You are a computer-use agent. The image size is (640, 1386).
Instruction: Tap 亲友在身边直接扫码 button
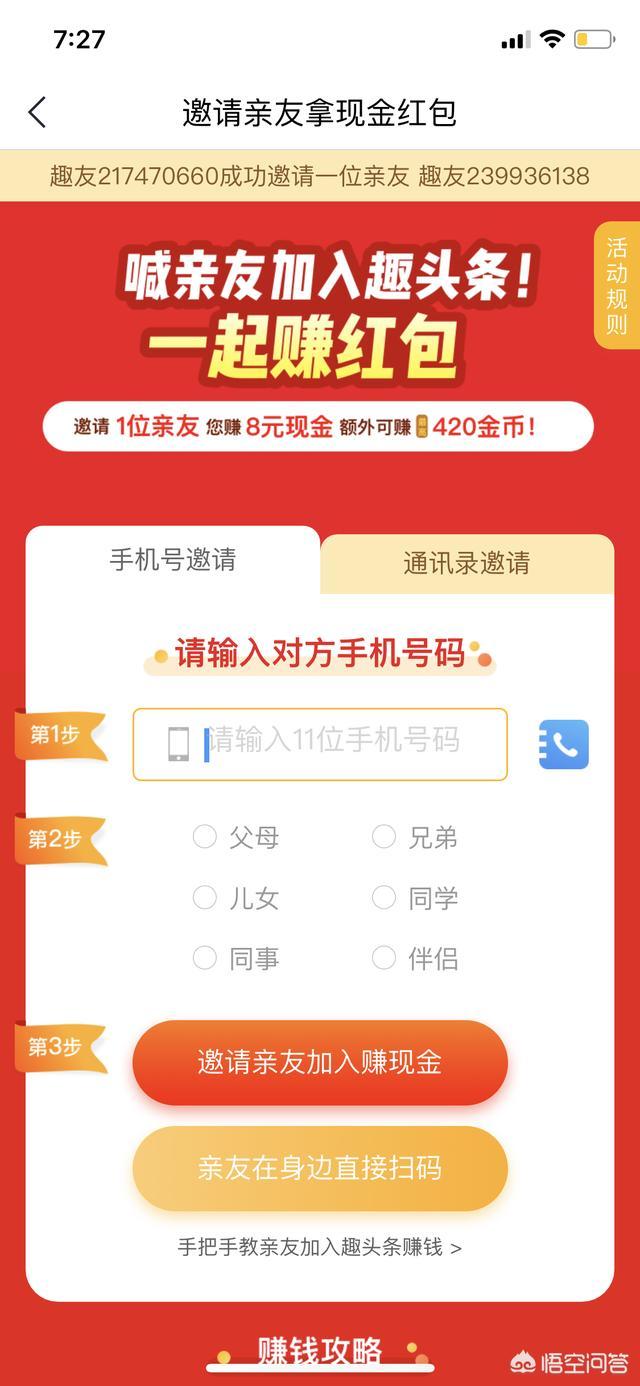coord(320,1168)
